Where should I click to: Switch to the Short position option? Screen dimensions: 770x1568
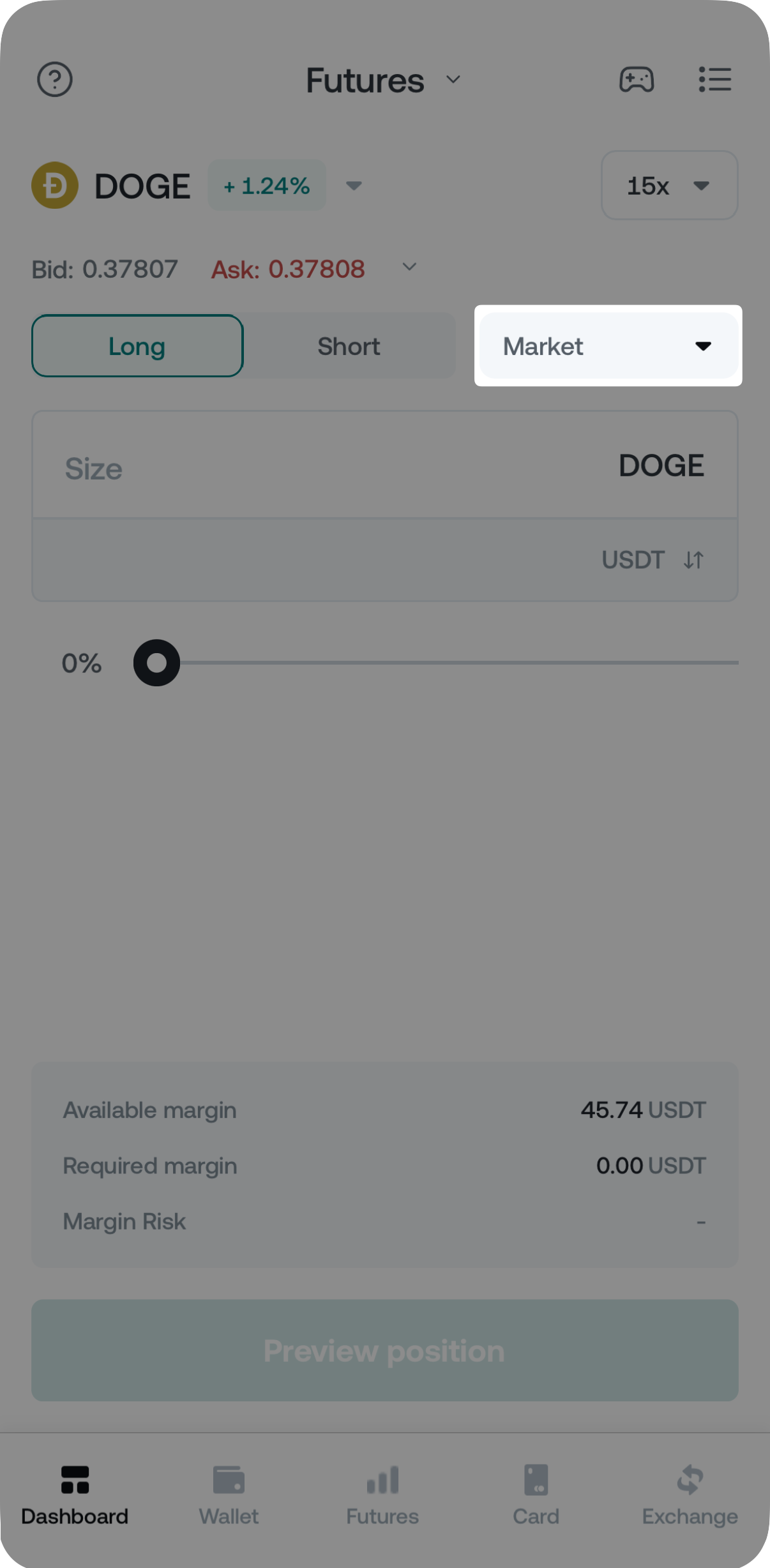pyautogui.click(x=349, y=346)
